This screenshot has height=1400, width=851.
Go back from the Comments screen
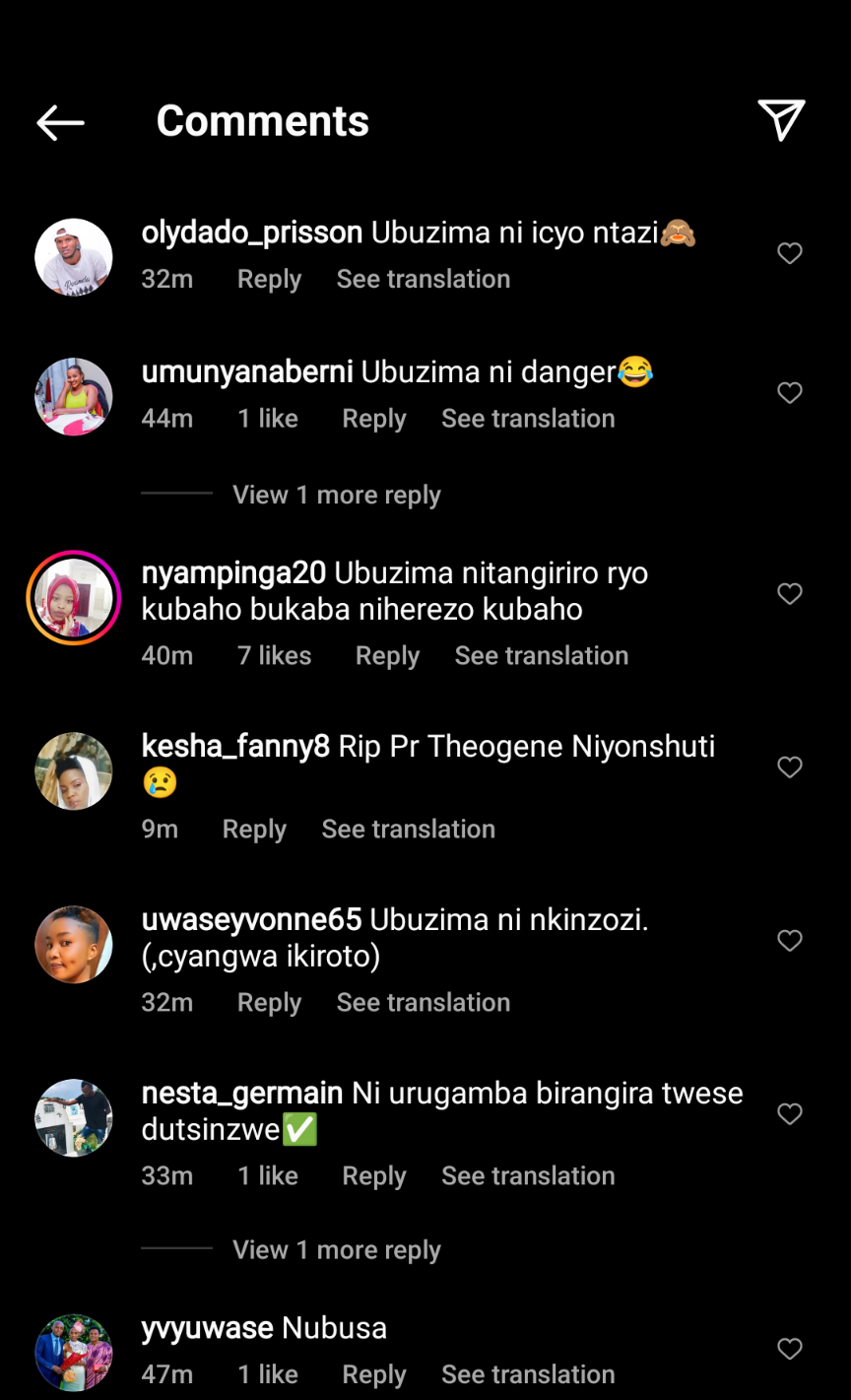point(60,122)
